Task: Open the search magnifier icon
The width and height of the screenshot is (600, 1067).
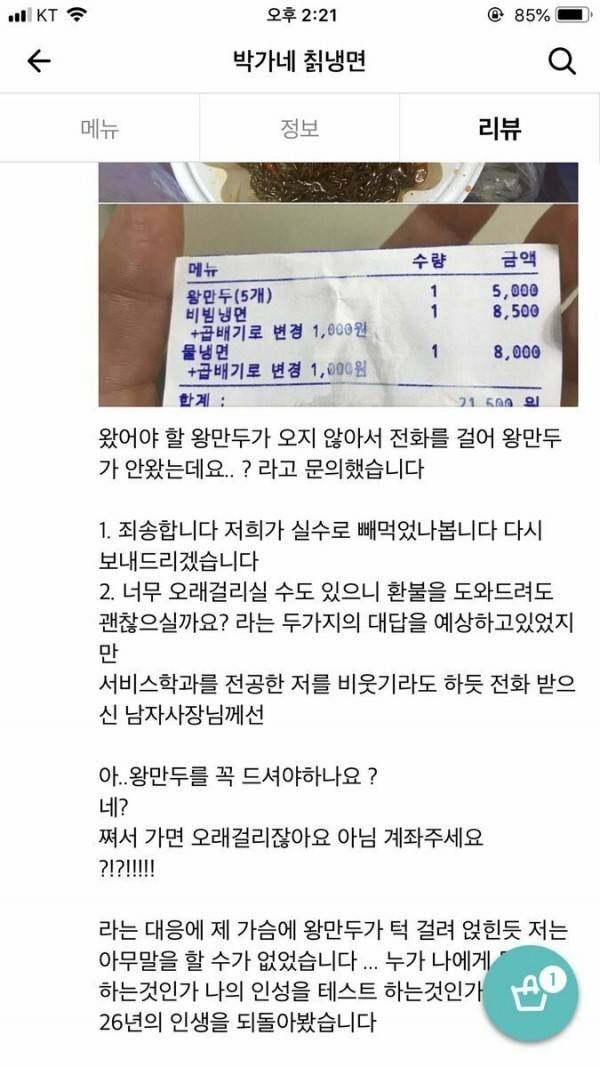Action: [563, 62]
